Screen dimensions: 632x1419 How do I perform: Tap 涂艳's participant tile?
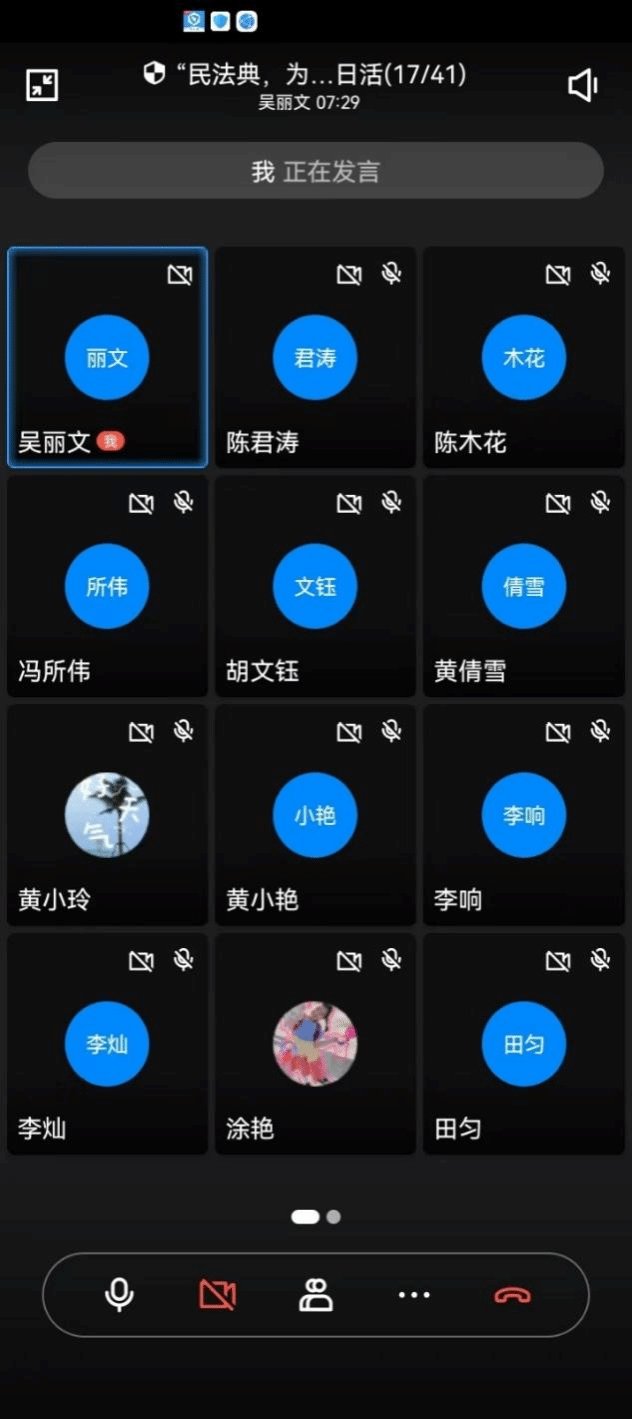(x=315, y=1044)
